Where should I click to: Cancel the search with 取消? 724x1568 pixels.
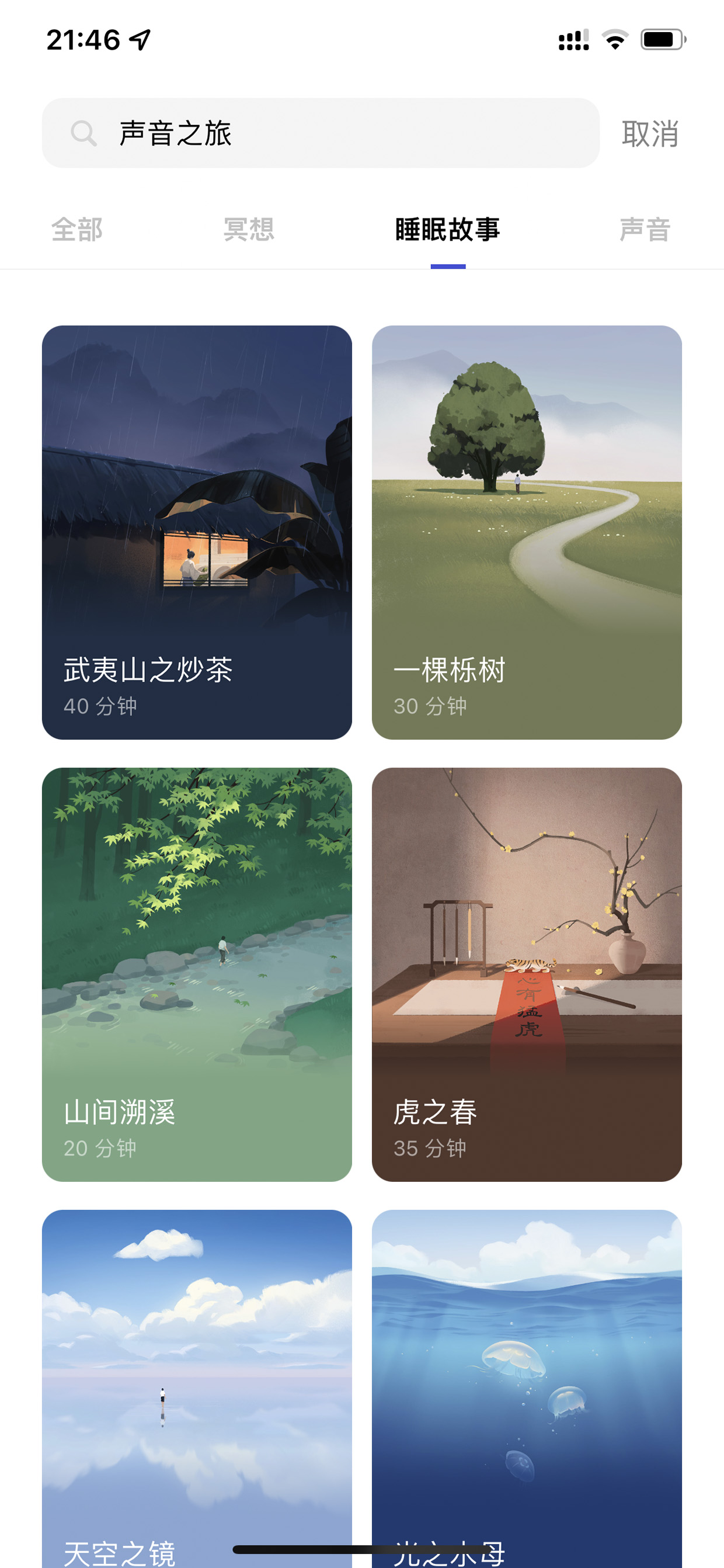(x=650, y=133)
